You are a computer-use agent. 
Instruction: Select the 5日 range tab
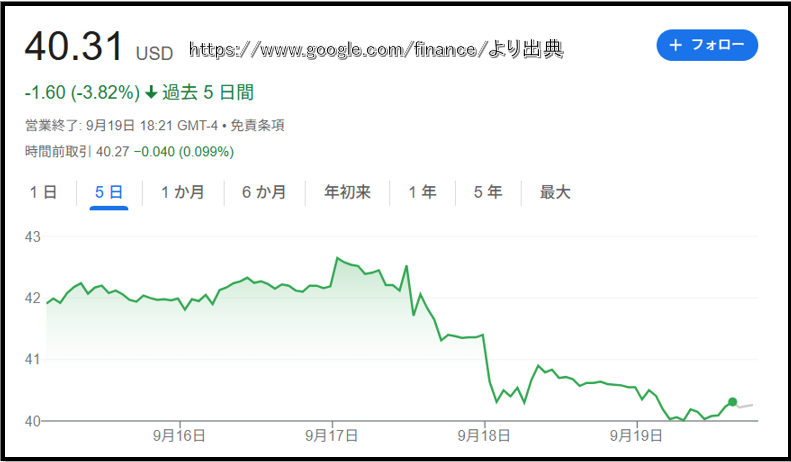coord(108,192)
